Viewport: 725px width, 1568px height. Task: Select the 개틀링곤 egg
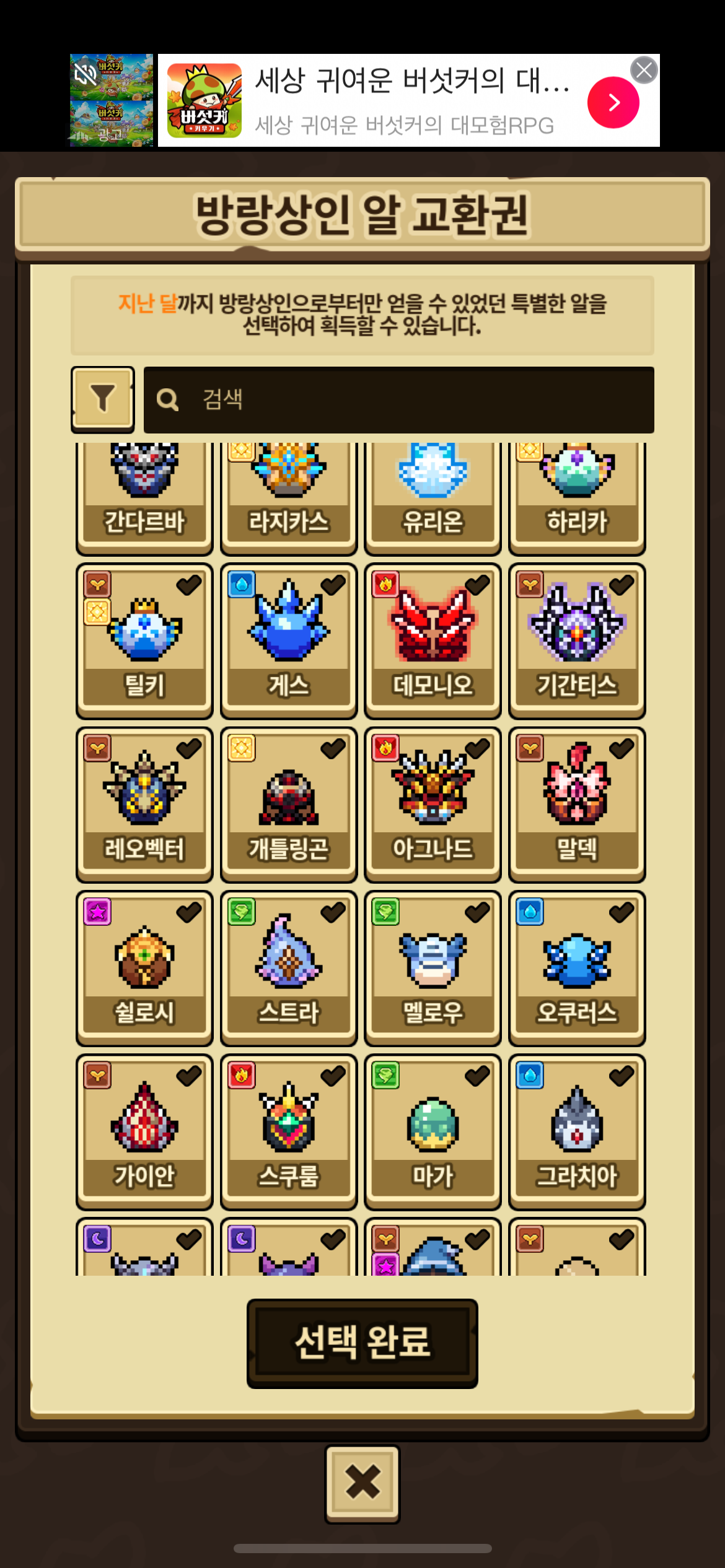pos(289,804)
